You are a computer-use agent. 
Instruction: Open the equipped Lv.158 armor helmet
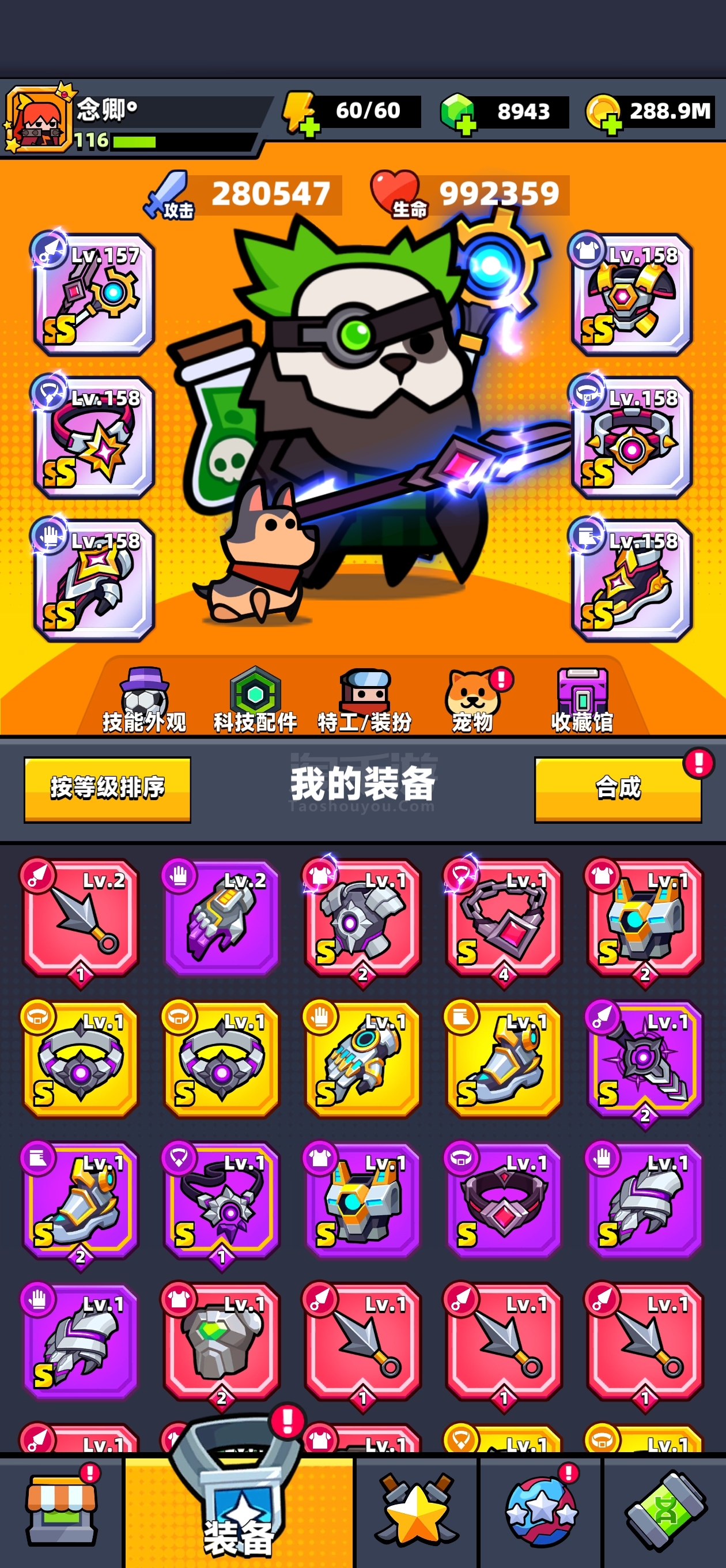point(632,295)
